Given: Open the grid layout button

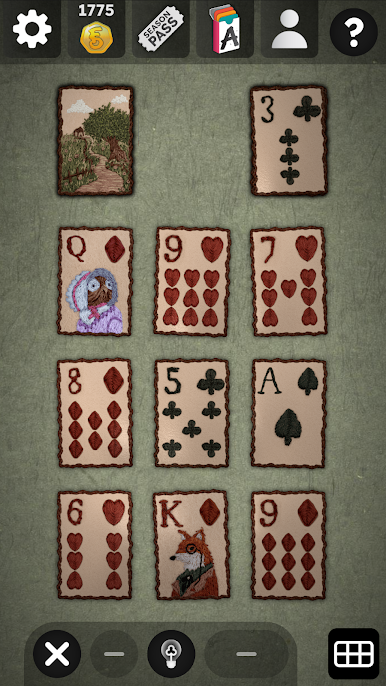Looking at the screenshot, I should (x=354, y=654).
